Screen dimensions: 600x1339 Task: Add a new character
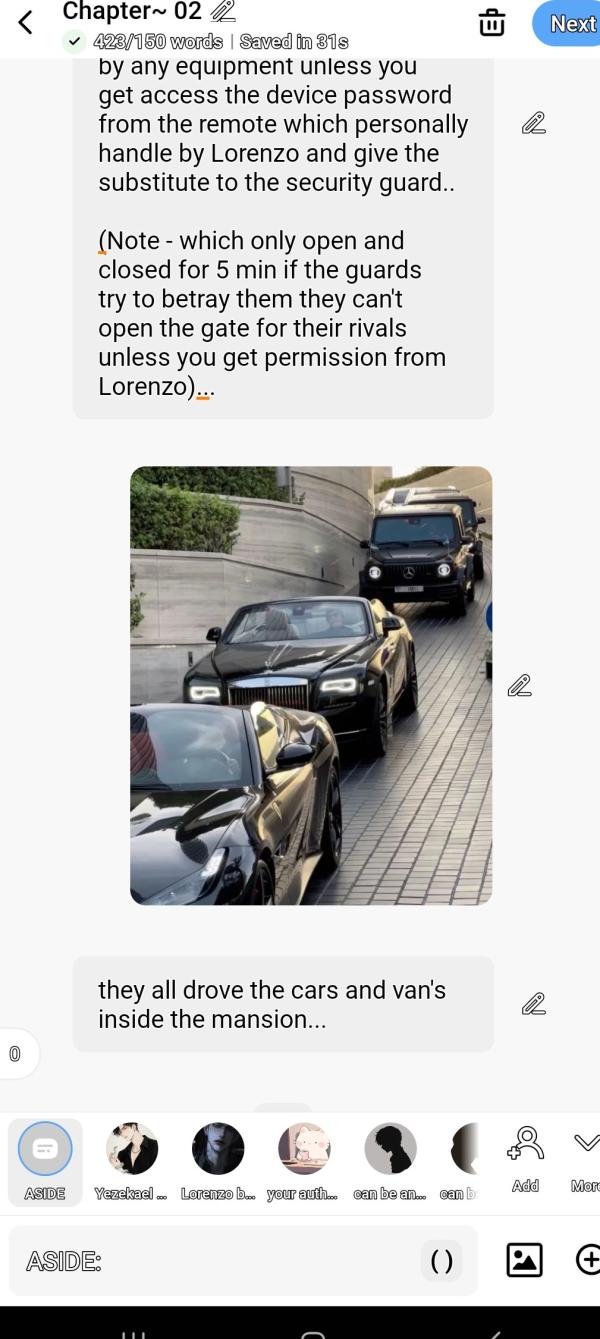tap(525, 1157)
